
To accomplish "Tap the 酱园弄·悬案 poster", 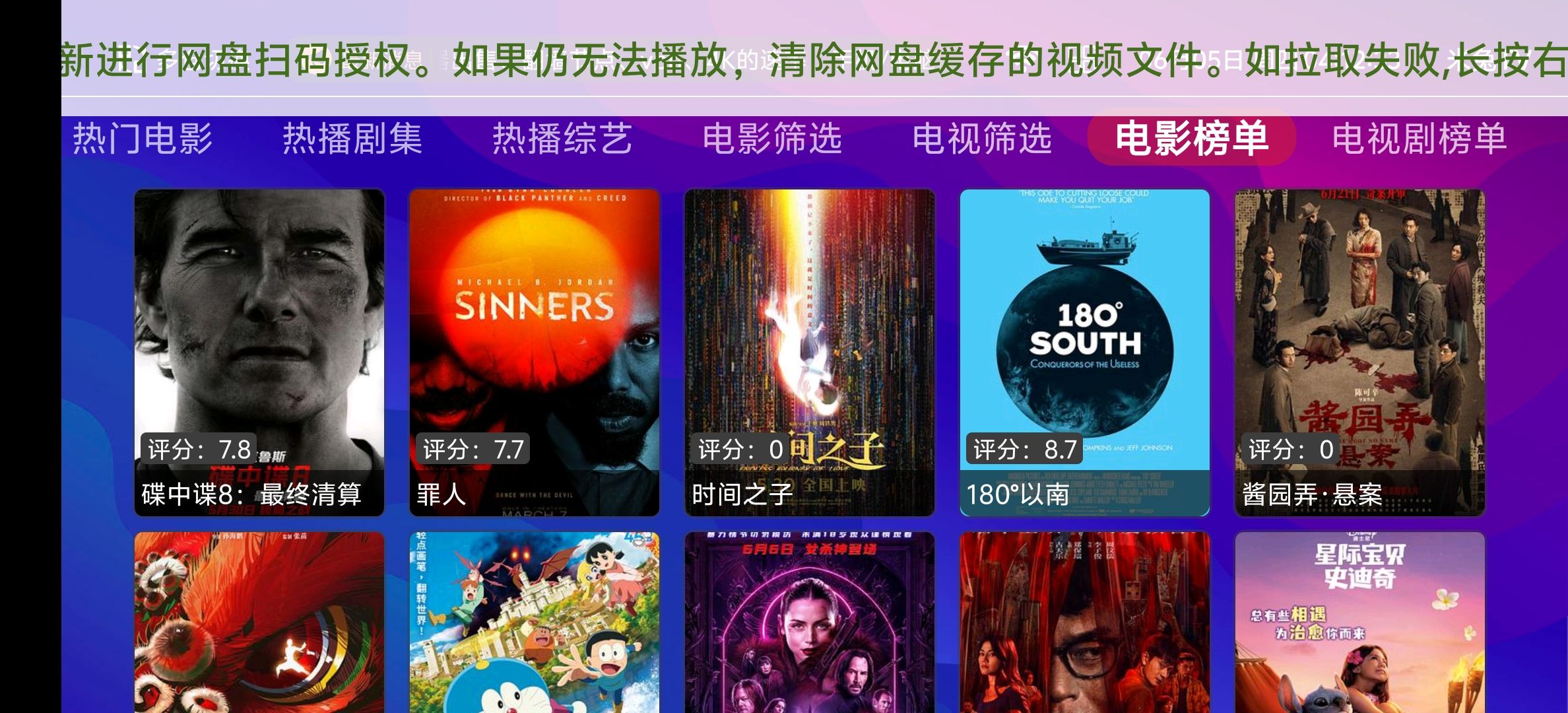I will [x=1360, y=352].
